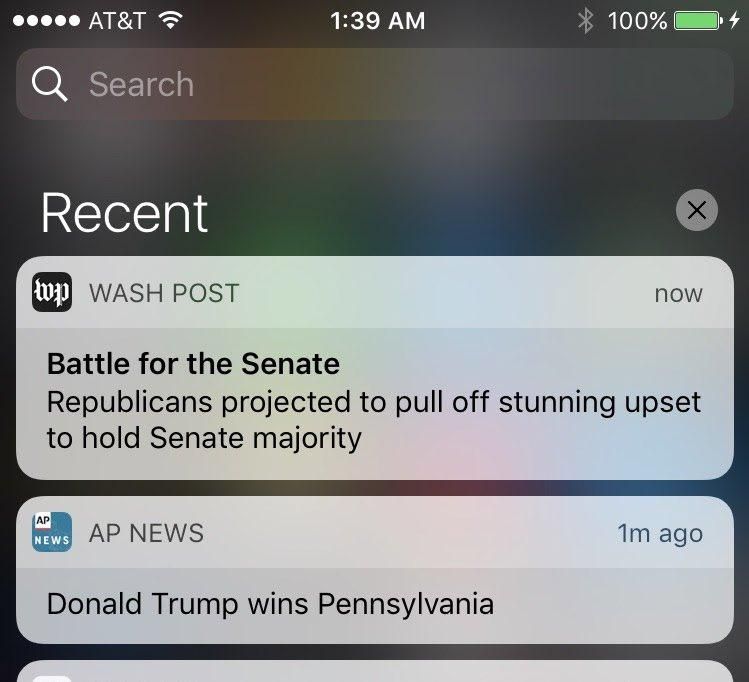The height and width of the screenshot is (682, 749).
Task: Open the Wash Post Battle for the Senate notification
Action: tap(374, 400)
